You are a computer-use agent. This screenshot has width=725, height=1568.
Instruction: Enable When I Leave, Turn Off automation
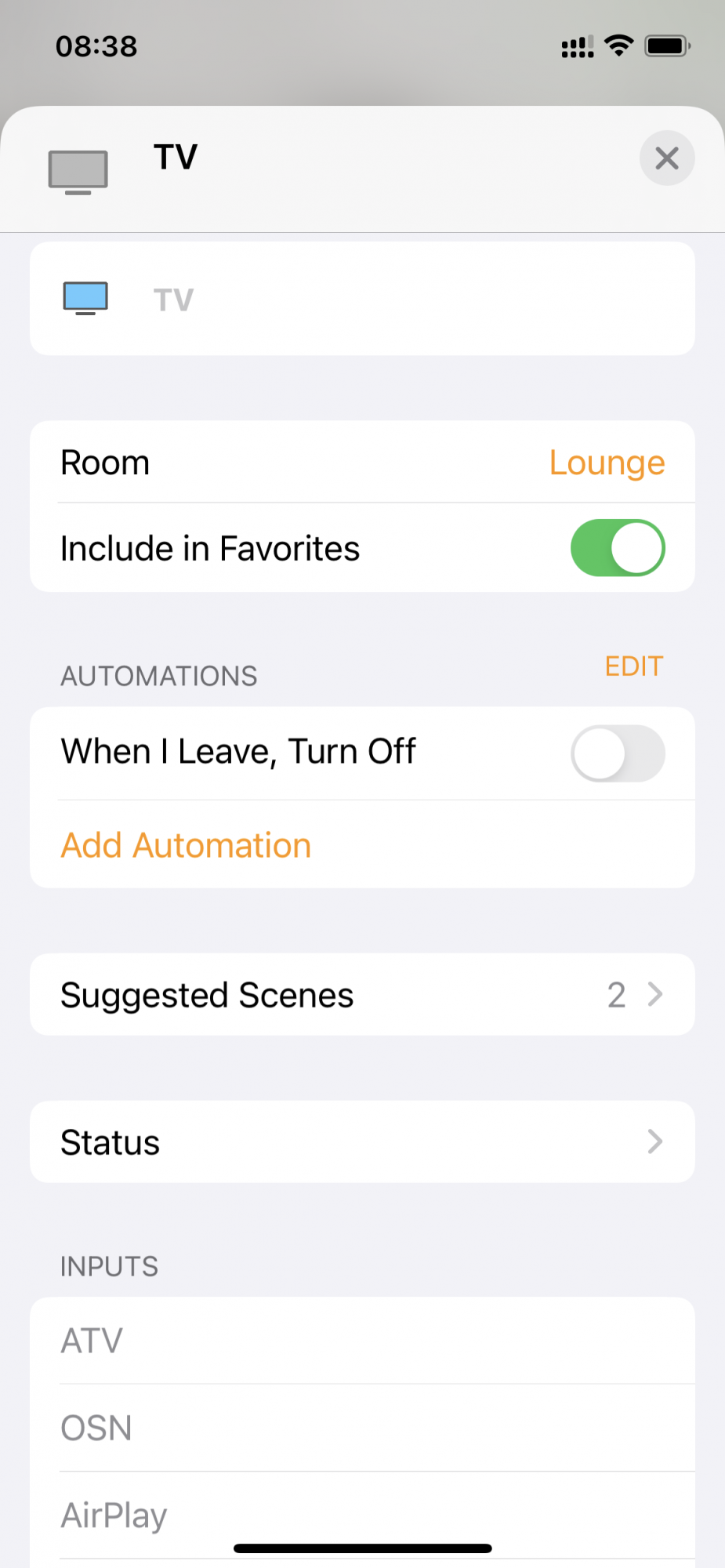617,753
